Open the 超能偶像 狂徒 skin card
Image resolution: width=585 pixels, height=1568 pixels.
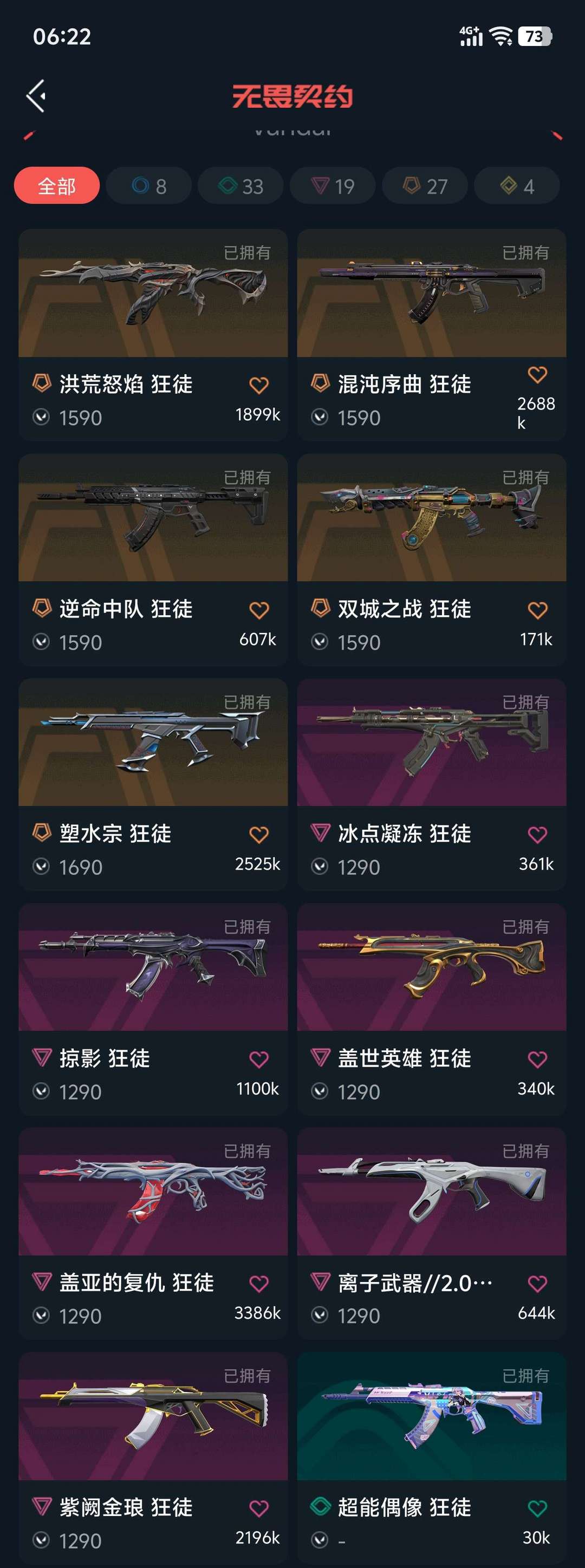tap(432, 1458)
